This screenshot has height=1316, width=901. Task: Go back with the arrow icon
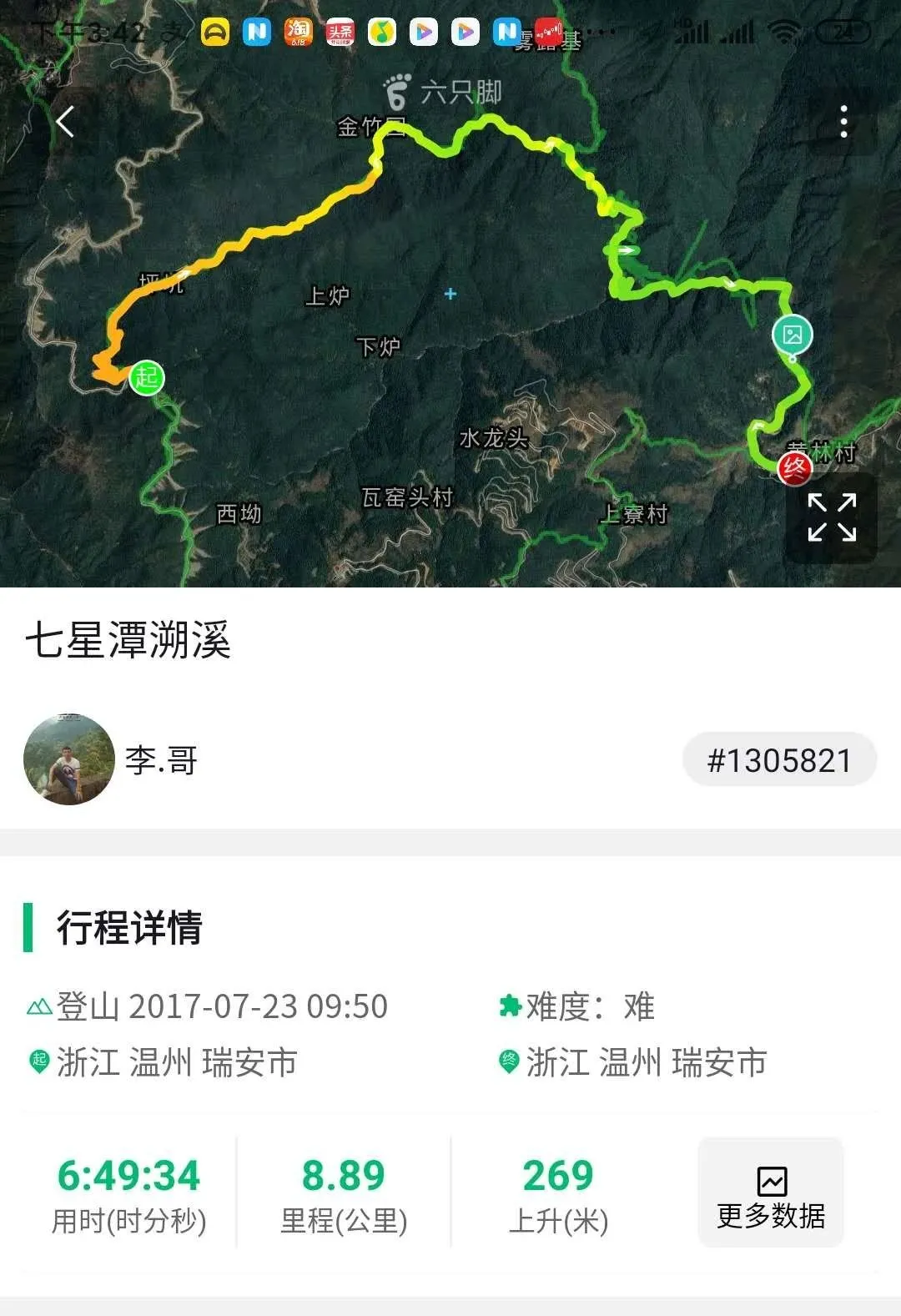click(x=65, y=123)
